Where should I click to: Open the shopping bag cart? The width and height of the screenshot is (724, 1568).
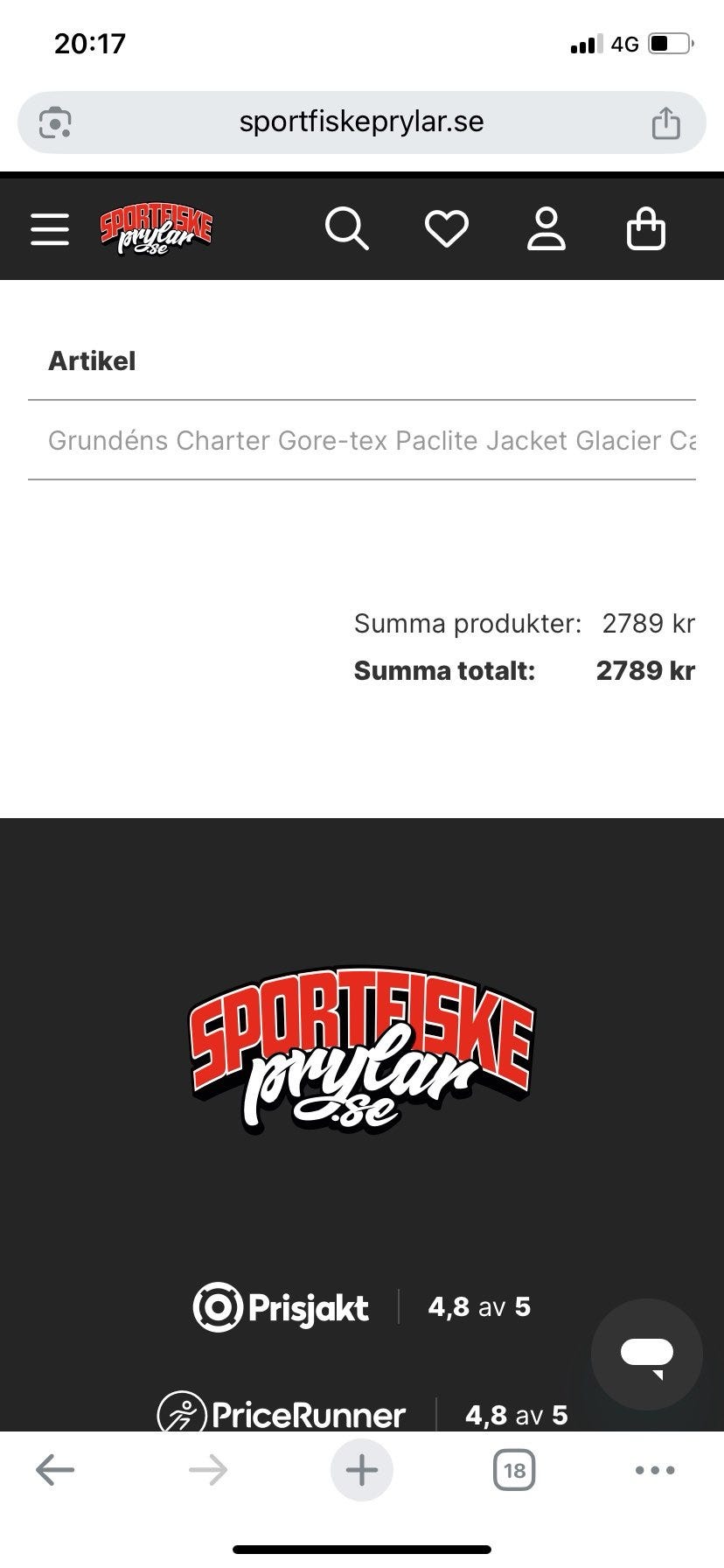tap(646, 229)
